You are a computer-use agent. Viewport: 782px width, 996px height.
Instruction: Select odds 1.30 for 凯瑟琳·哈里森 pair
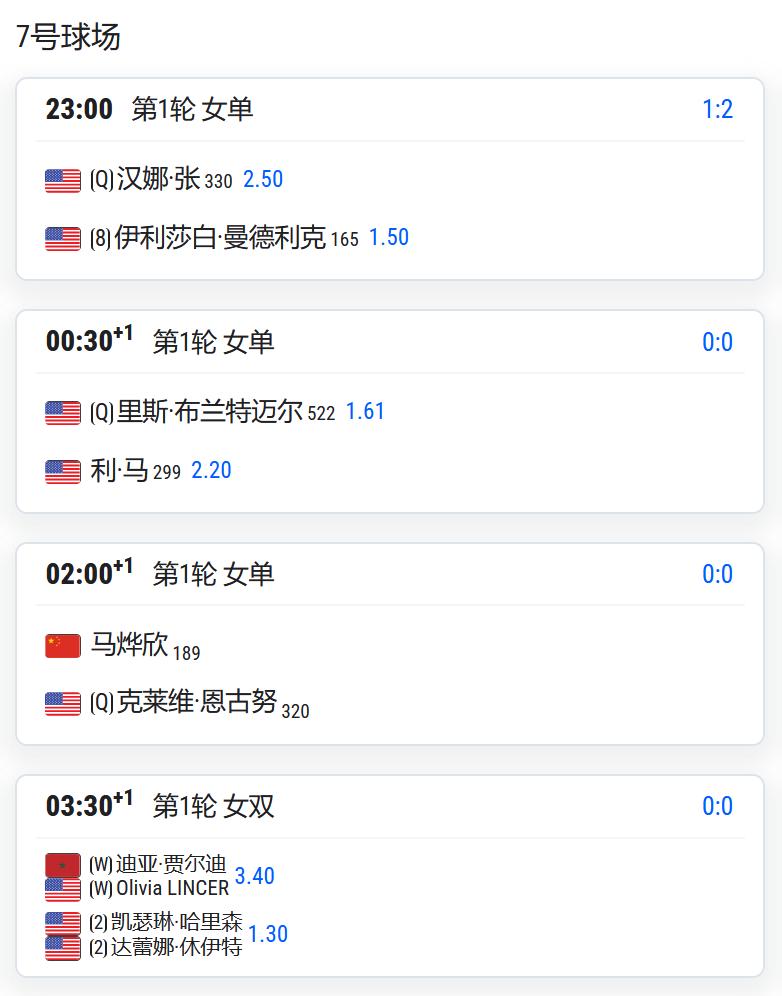coord(268,934)
